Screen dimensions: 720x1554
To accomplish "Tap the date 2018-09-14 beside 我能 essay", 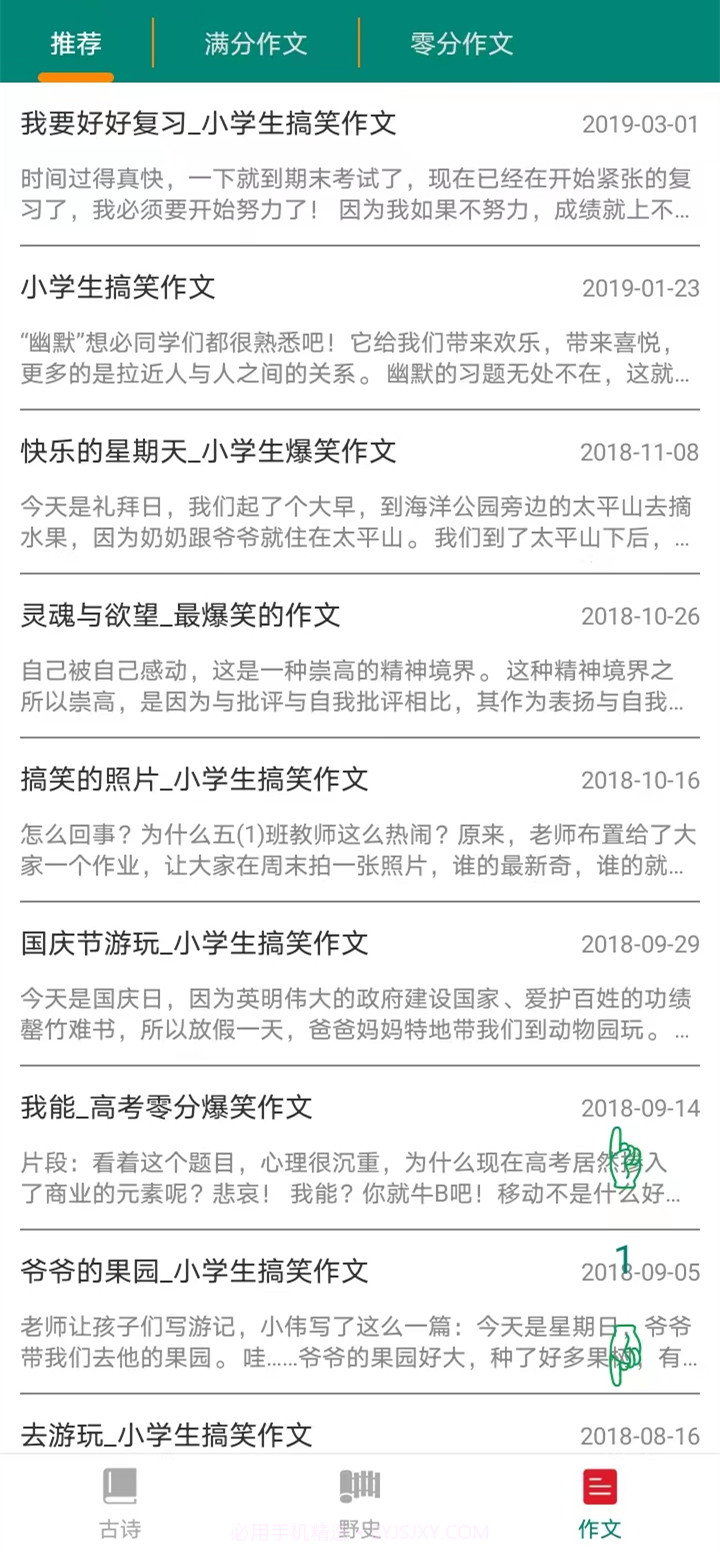I will click(x=637, y=1107).
